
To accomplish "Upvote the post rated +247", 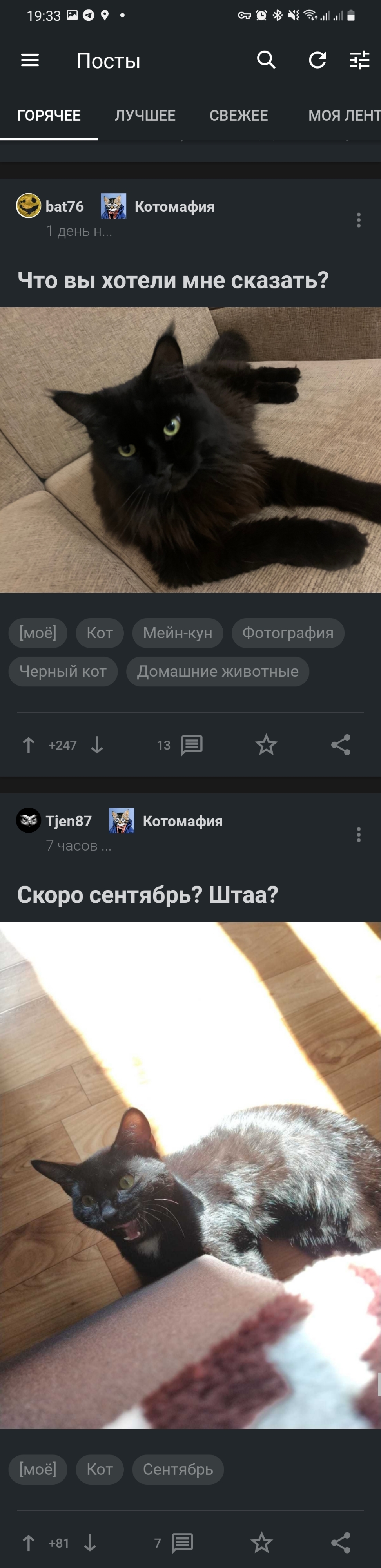I will click(x=29, y=745).
